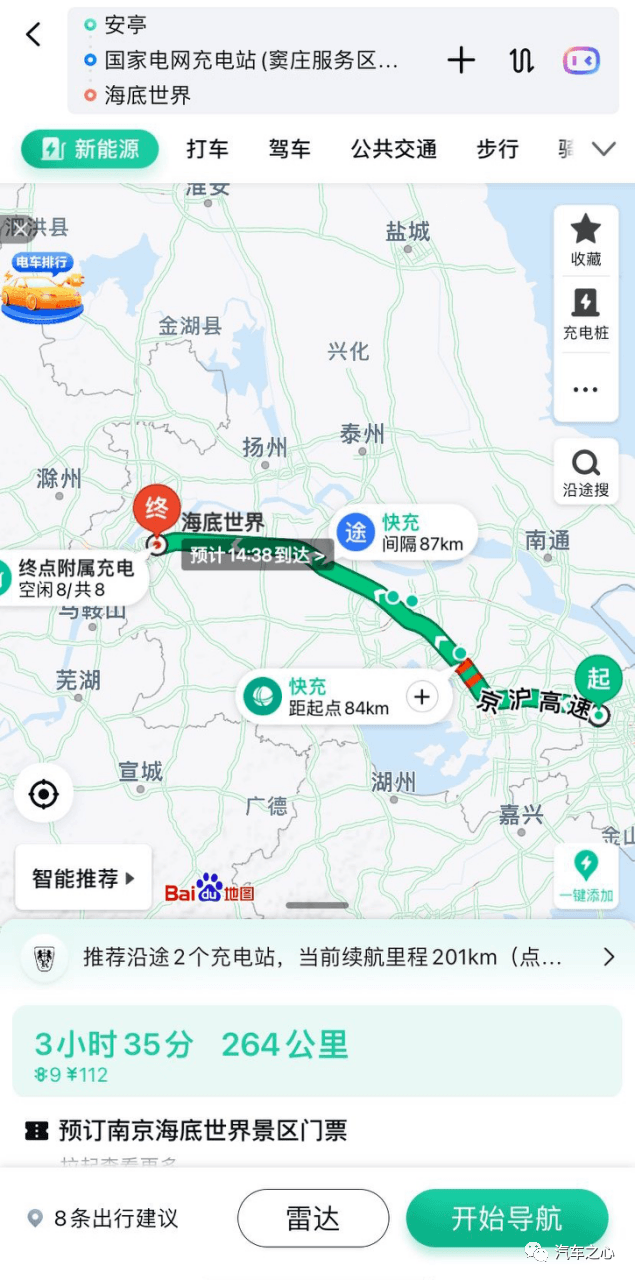This screenshot has height=1280, width=635.
Task: Open the three-dot more options
Action: pyautogui.click(x=585, y=389)
